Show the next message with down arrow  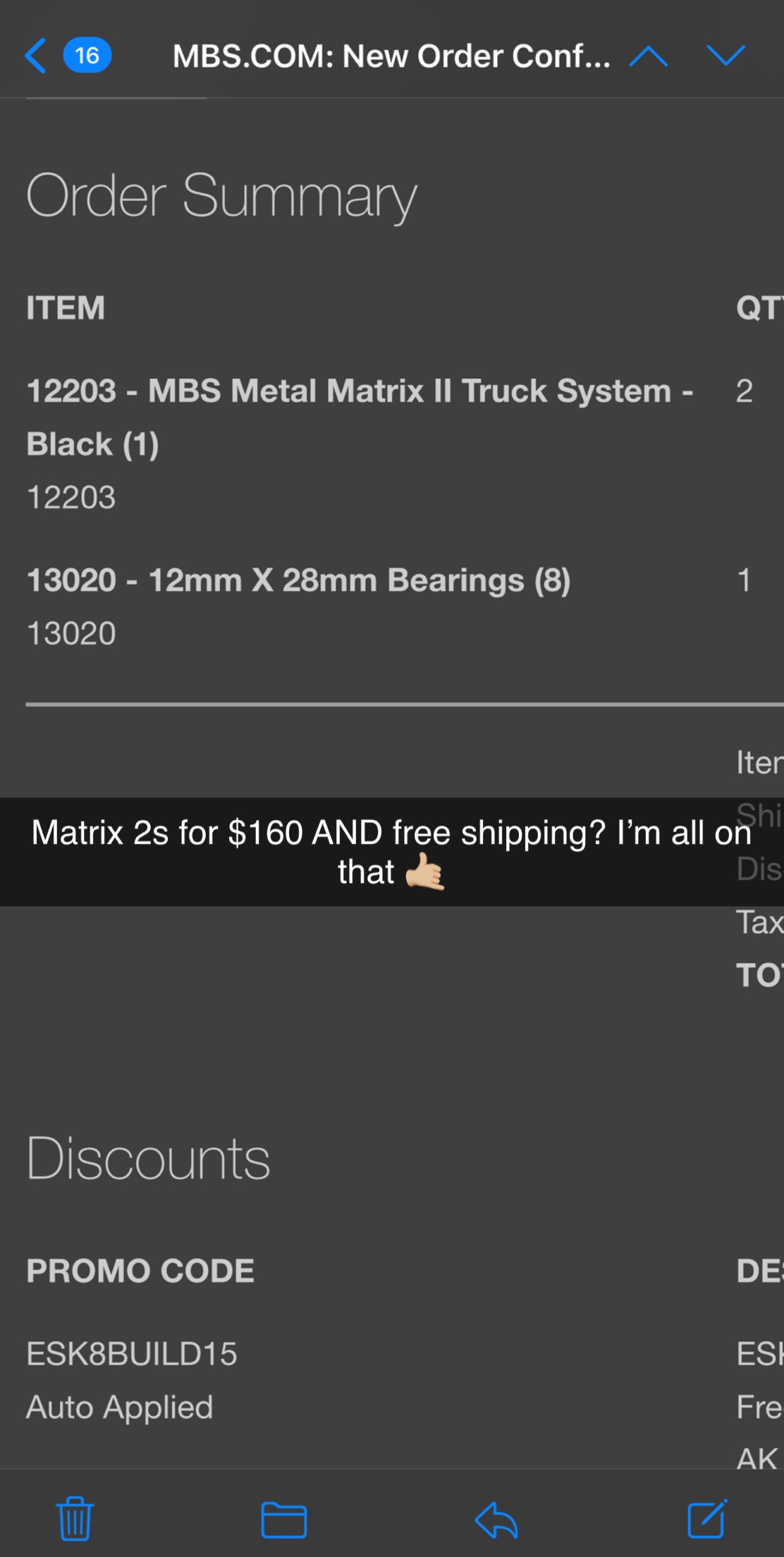coord(725,56)
